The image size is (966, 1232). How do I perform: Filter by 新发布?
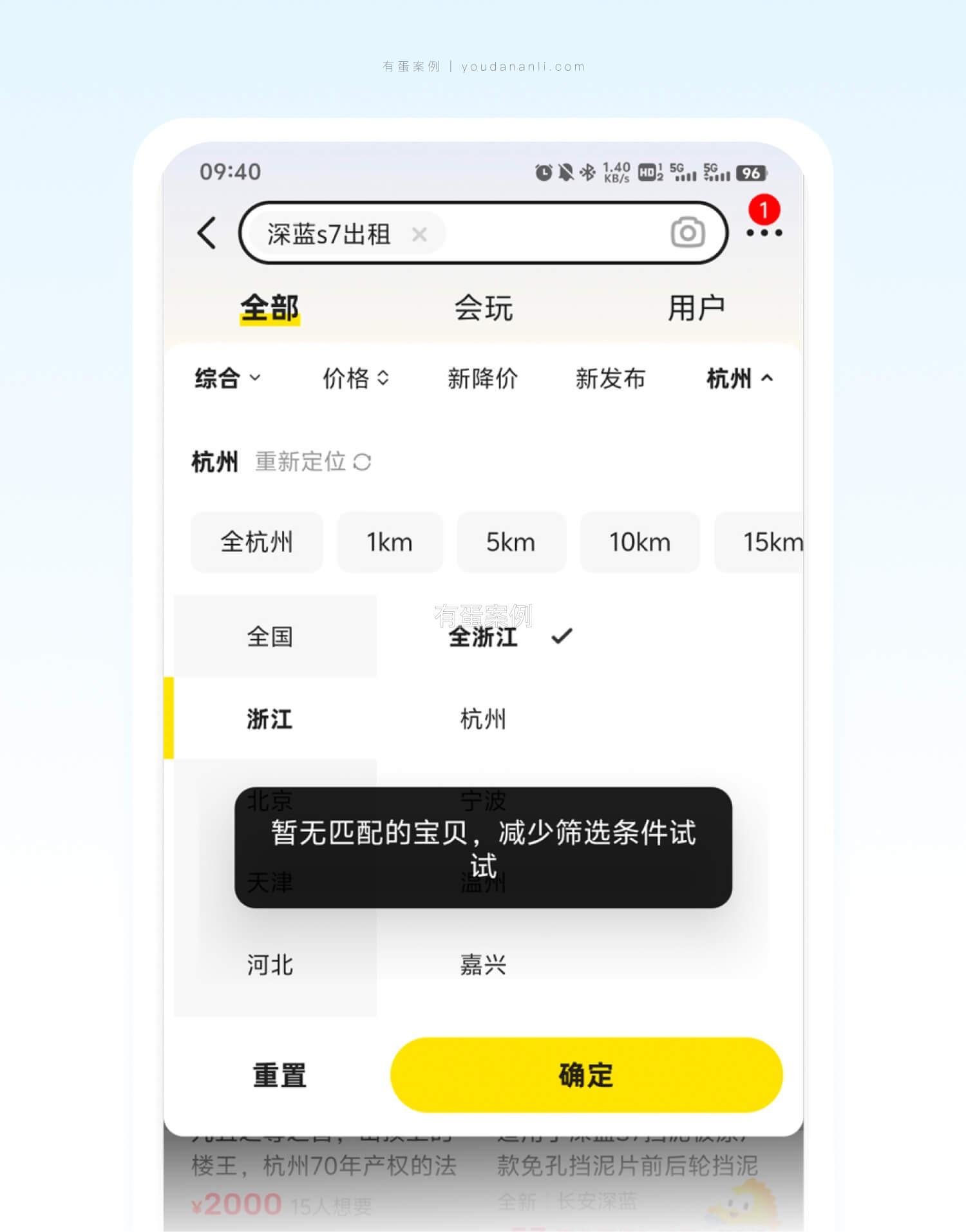tap(610, 378)
